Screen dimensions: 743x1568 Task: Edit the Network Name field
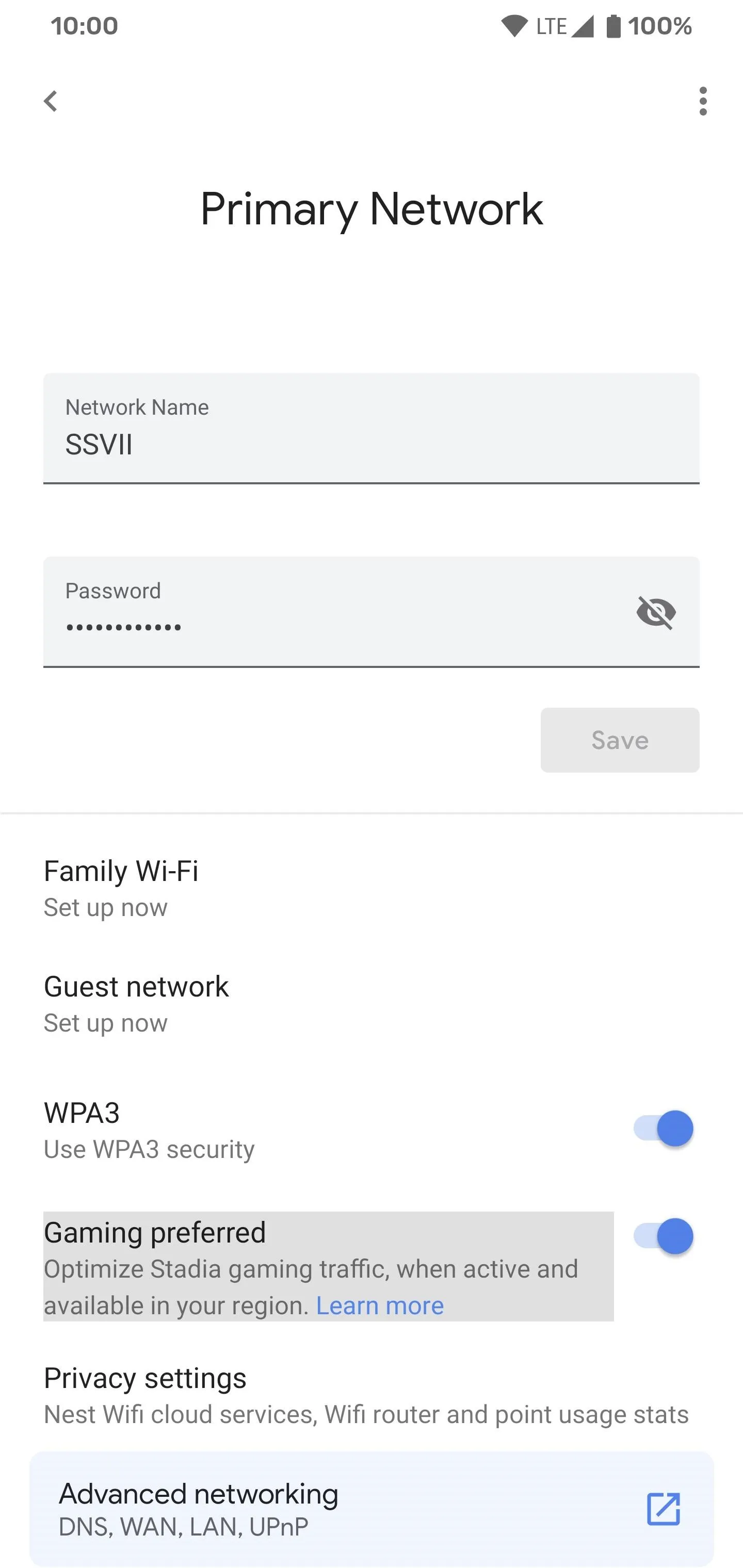371,429
